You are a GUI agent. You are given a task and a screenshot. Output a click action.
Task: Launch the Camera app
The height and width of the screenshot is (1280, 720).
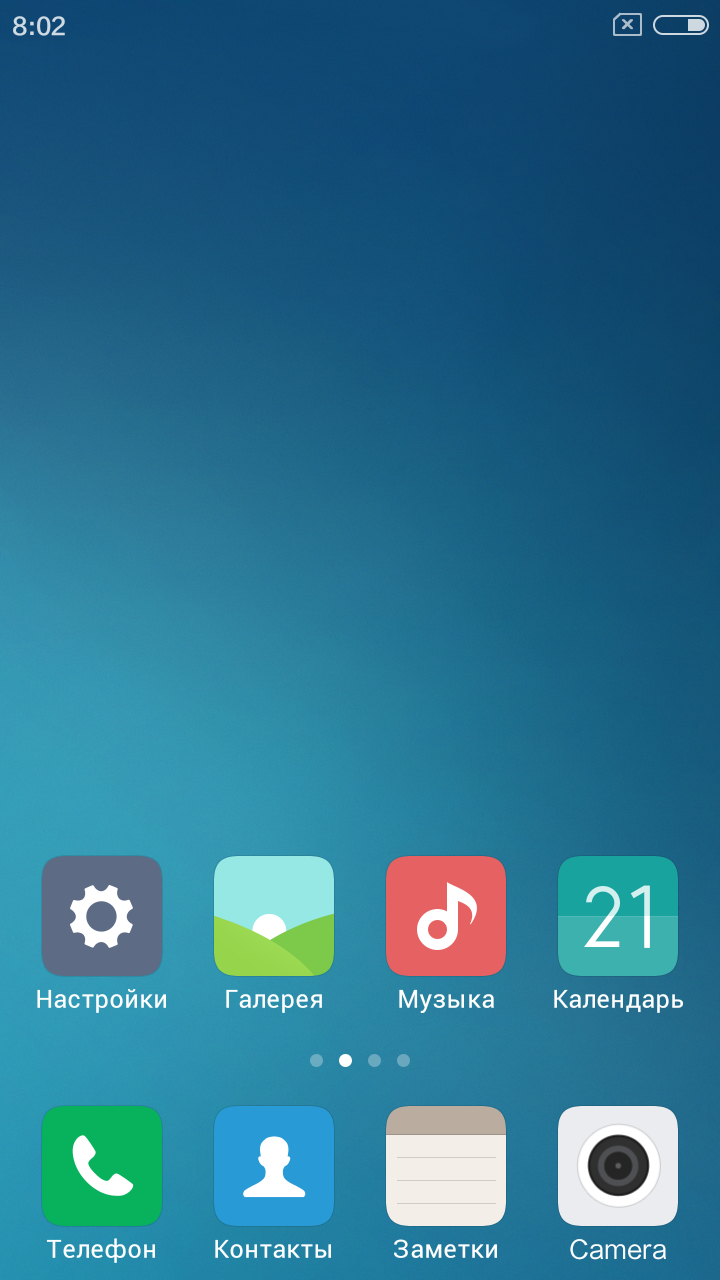(x=618, y=1166)
